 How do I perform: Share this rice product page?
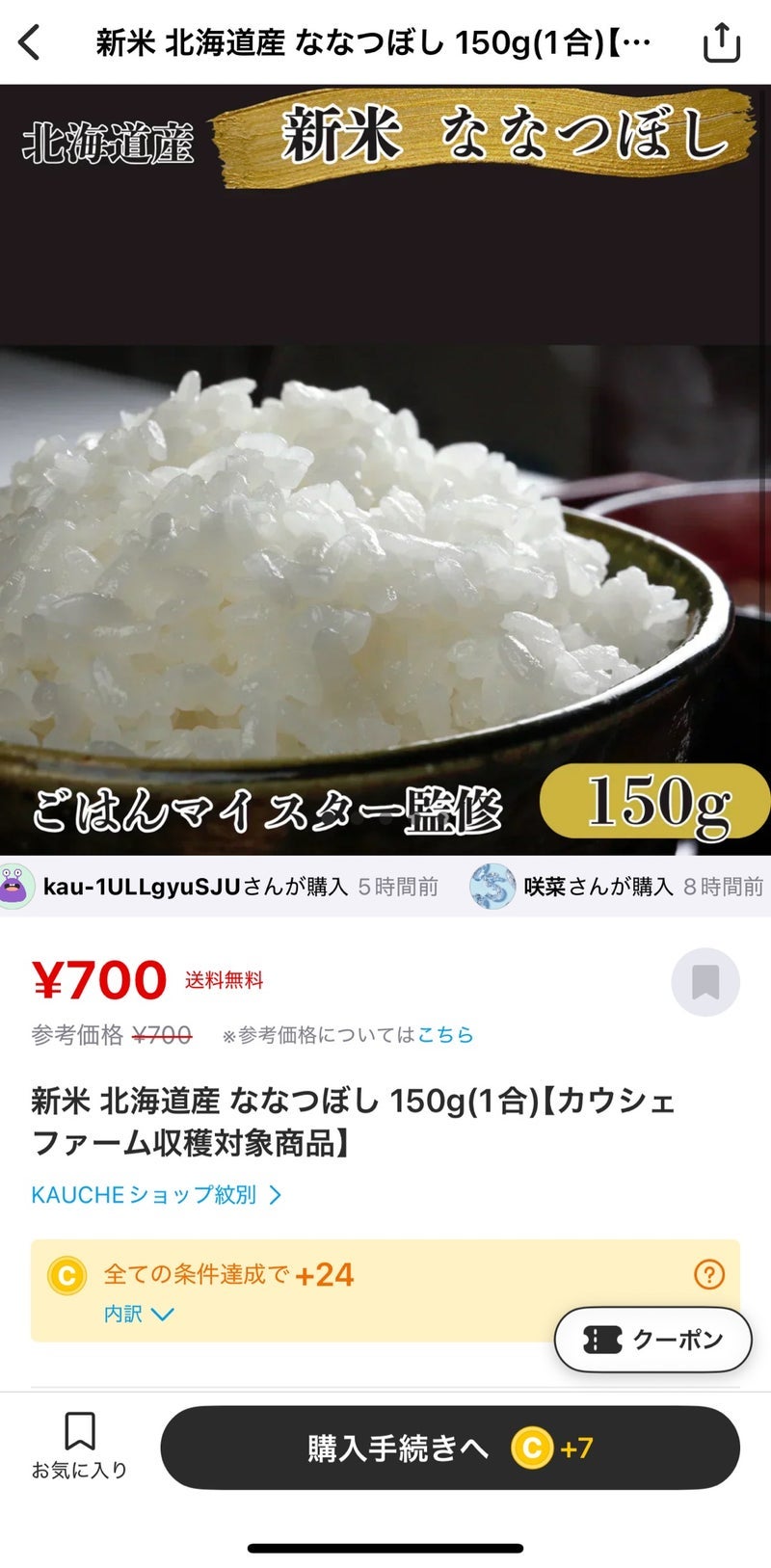[721, 43]
